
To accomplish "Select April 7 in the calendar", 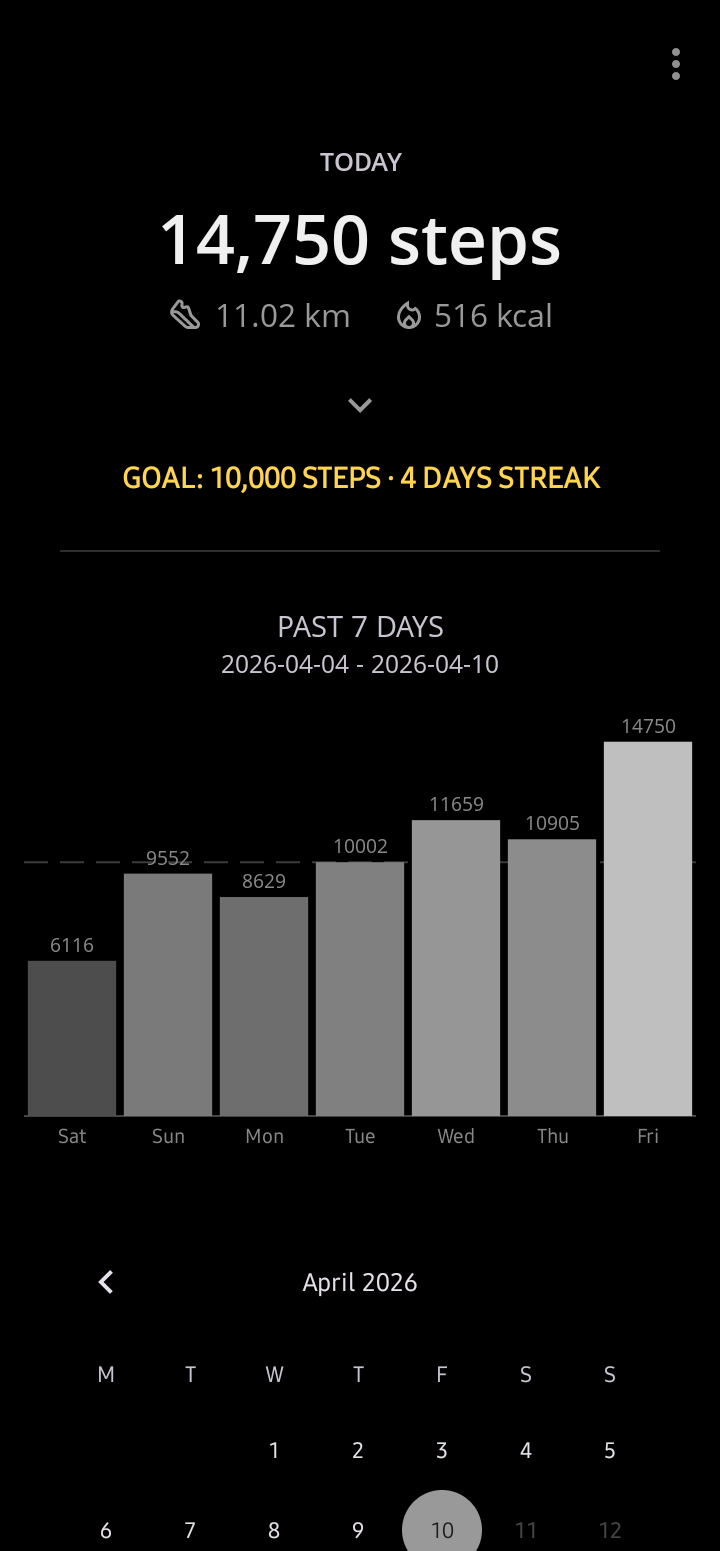I will tap(190, 1530).
